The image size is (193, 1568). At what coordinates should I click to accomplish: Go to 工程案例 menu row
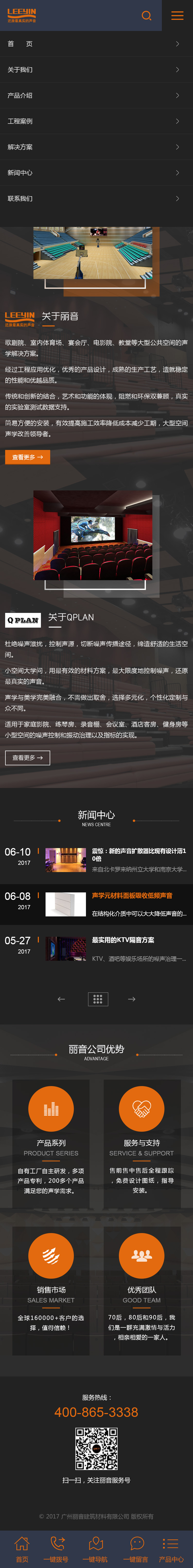[97, 121]
